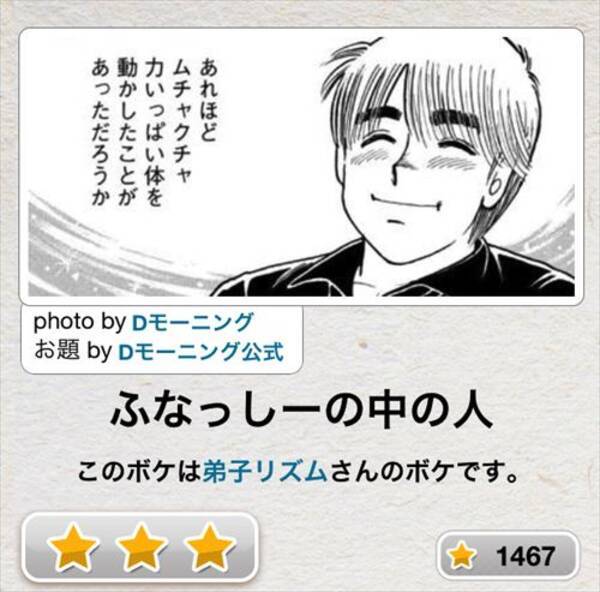Open the manga panel image
This screenshot has width=600, height=592.
(x=300, y=165)
